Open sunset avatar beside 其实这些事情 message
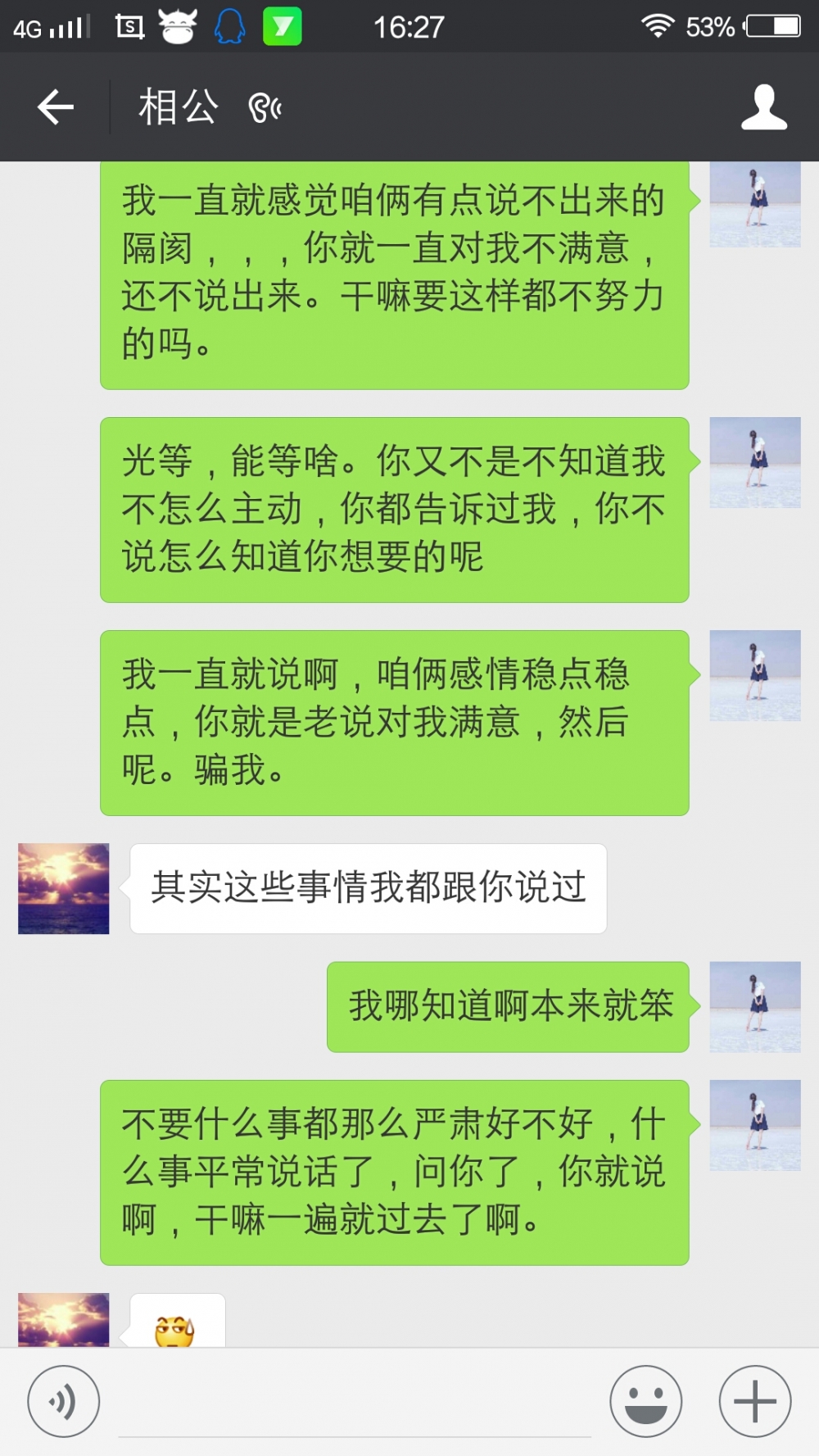The height and width of the screenshot is (1456, 819). point(64,889)
